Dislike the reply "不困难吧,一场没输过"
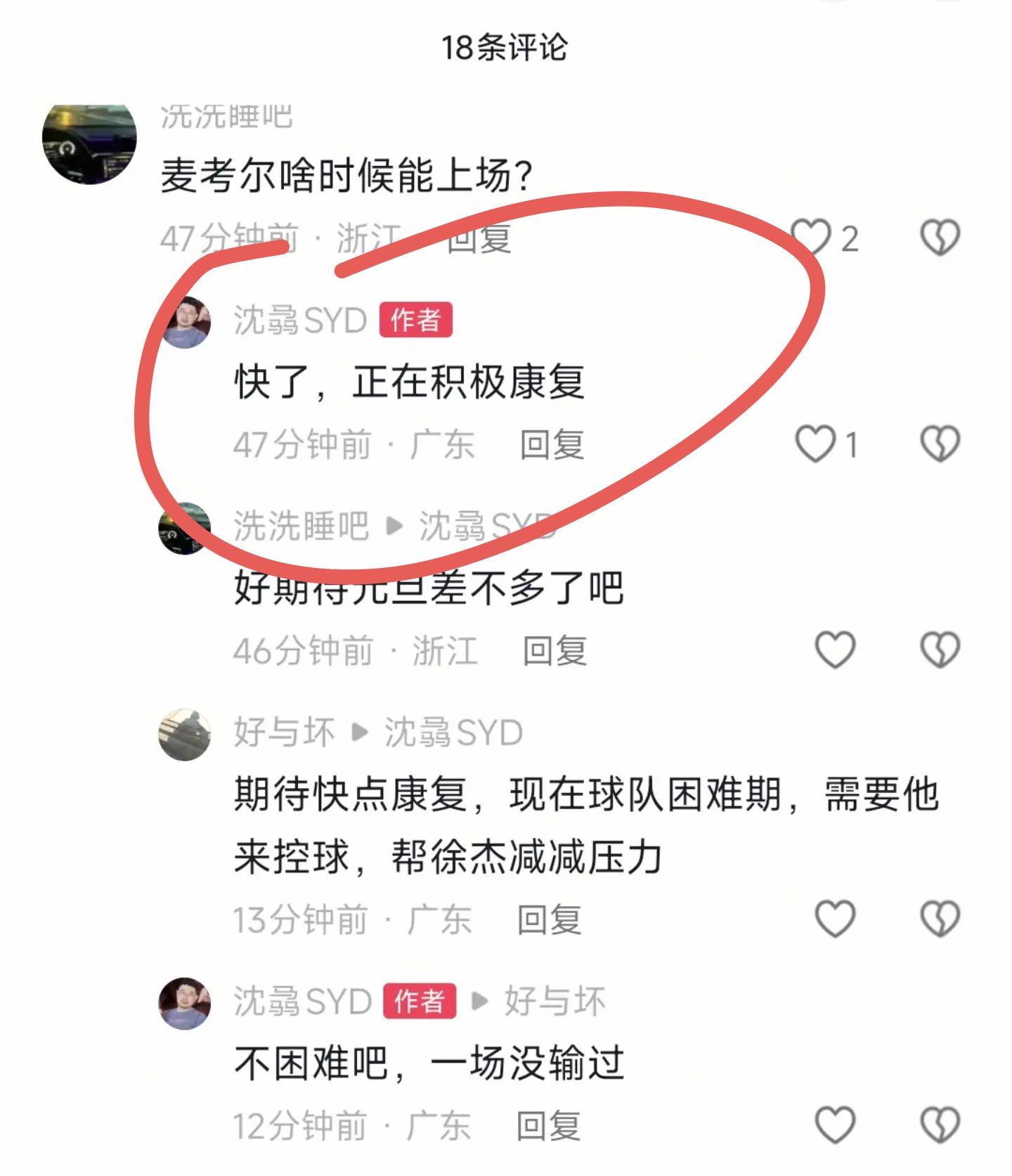The image size is (1012, 1176). (940, 1125)
